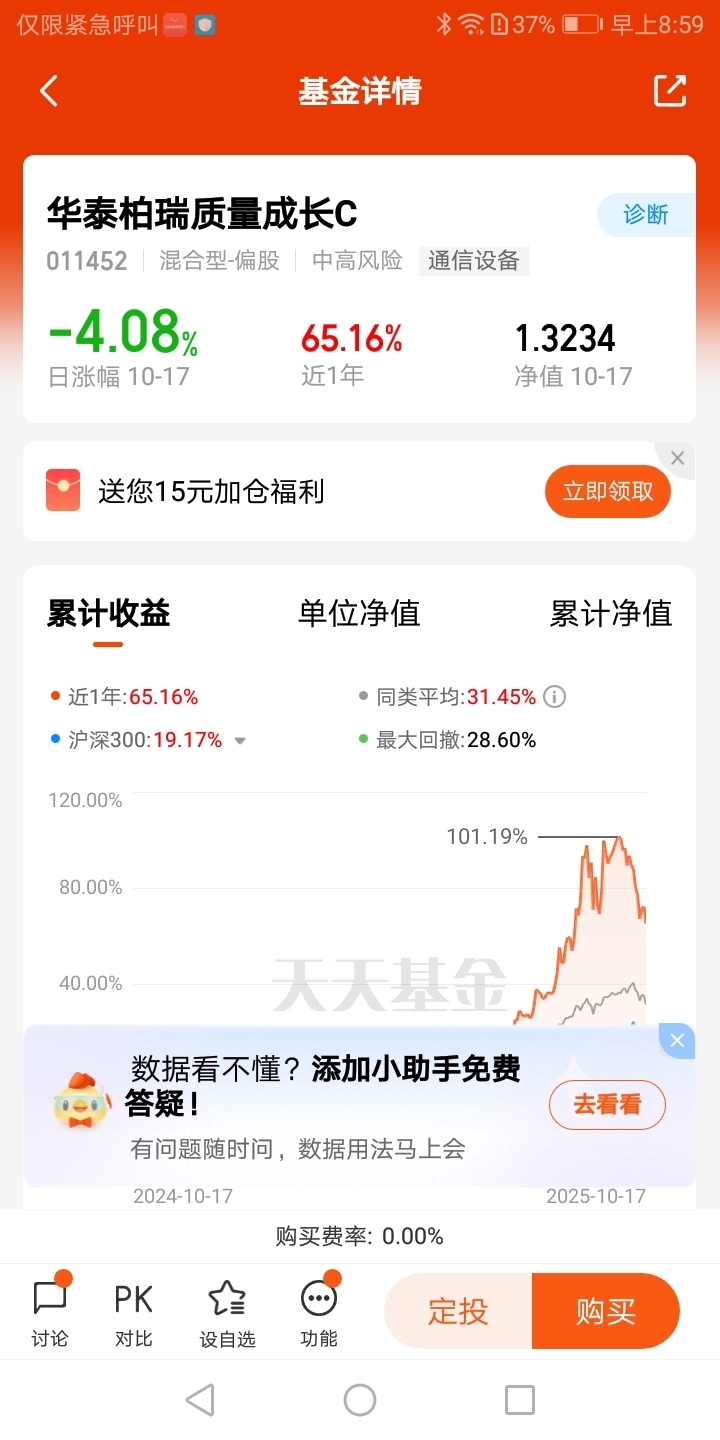Add fund to watchlist with 设自选
The width and height of the screenshot is (720, 1440).
(x=227, y=1312)
